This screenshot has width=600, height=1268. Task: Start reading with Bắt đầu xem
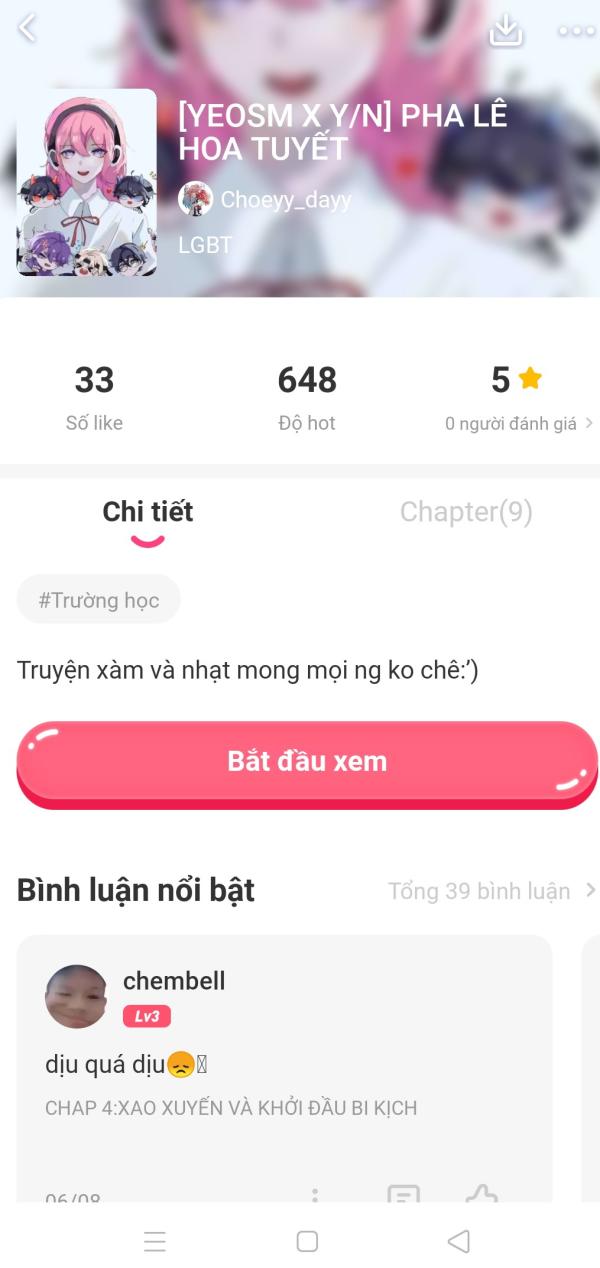click(x=307, y=762)
